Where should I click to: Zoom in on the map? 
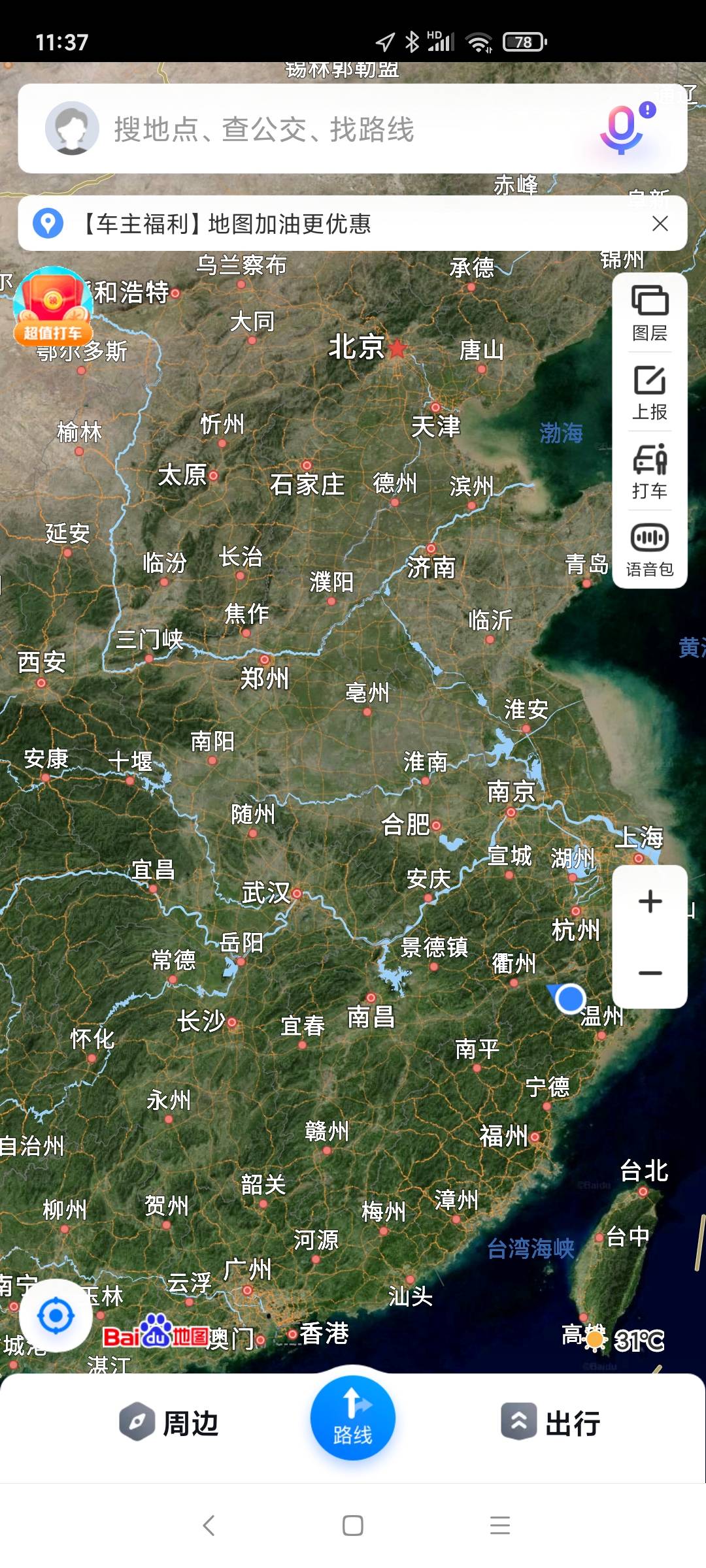650,902
